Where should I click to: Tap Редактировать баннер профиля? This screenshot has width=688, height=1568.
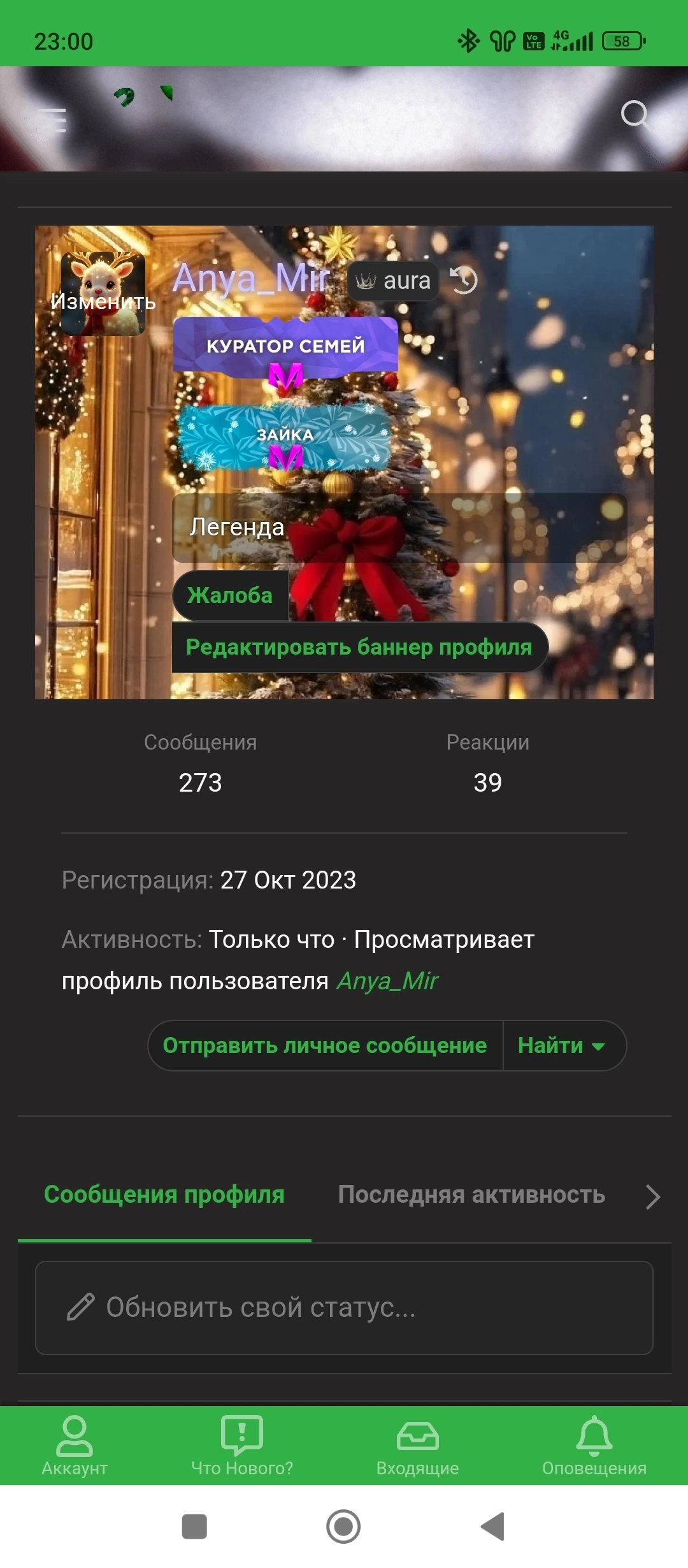(359, 647)
